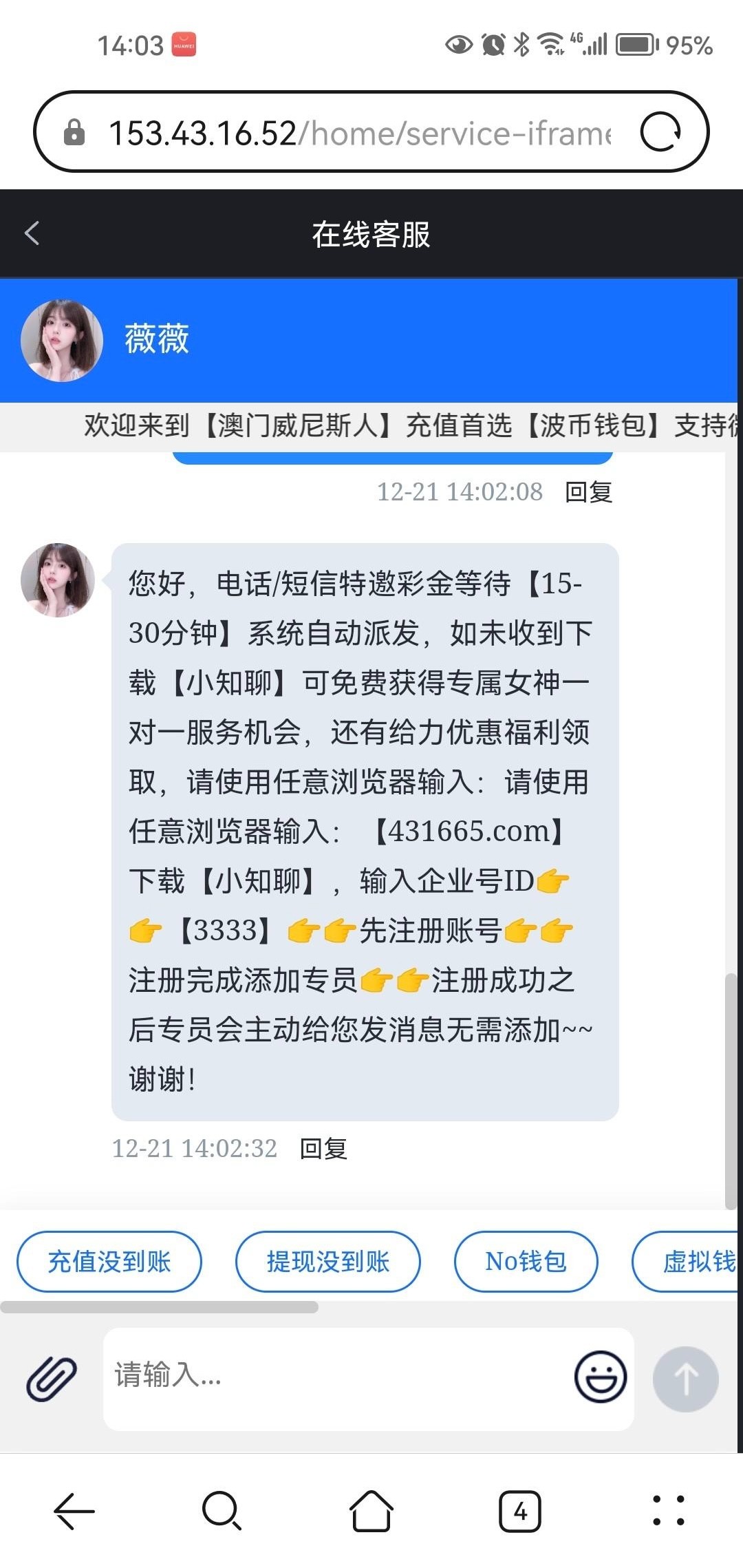
Task: Tap 回复 under the 14:02:32 message
Action: click(323, 1148)
